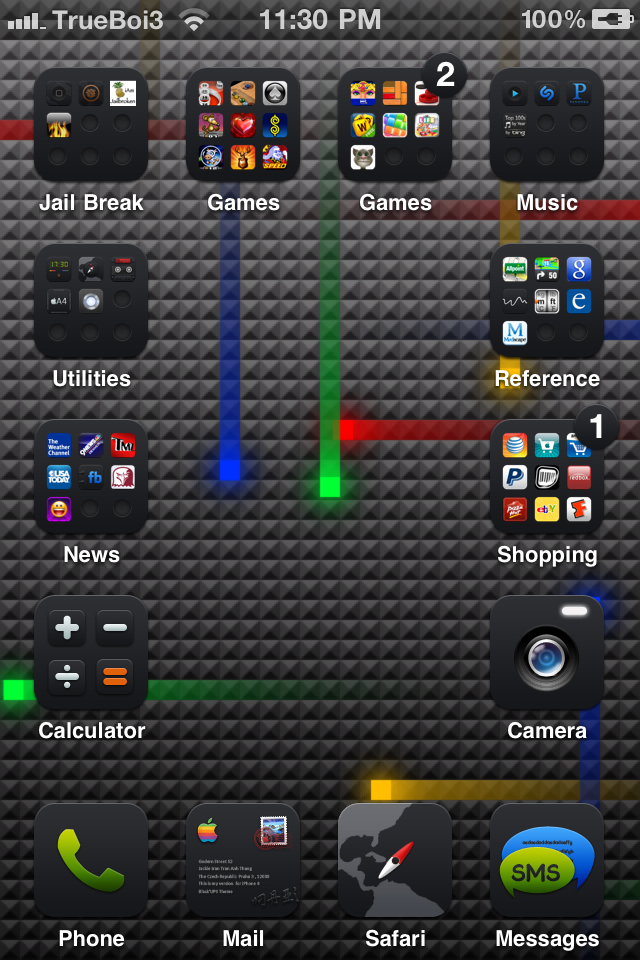Open the Shopping folder
The image size is (640, 960).
[547, 477]
